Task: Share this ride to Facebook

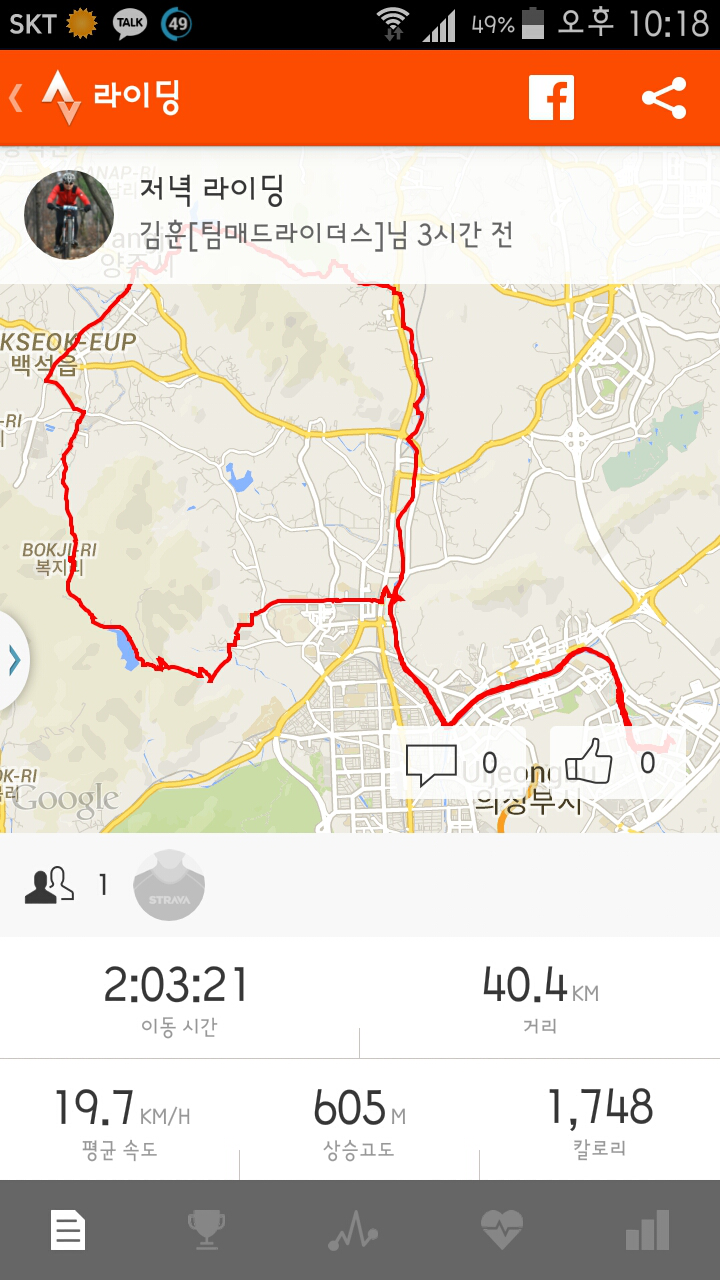Action: tap(552, 98)
